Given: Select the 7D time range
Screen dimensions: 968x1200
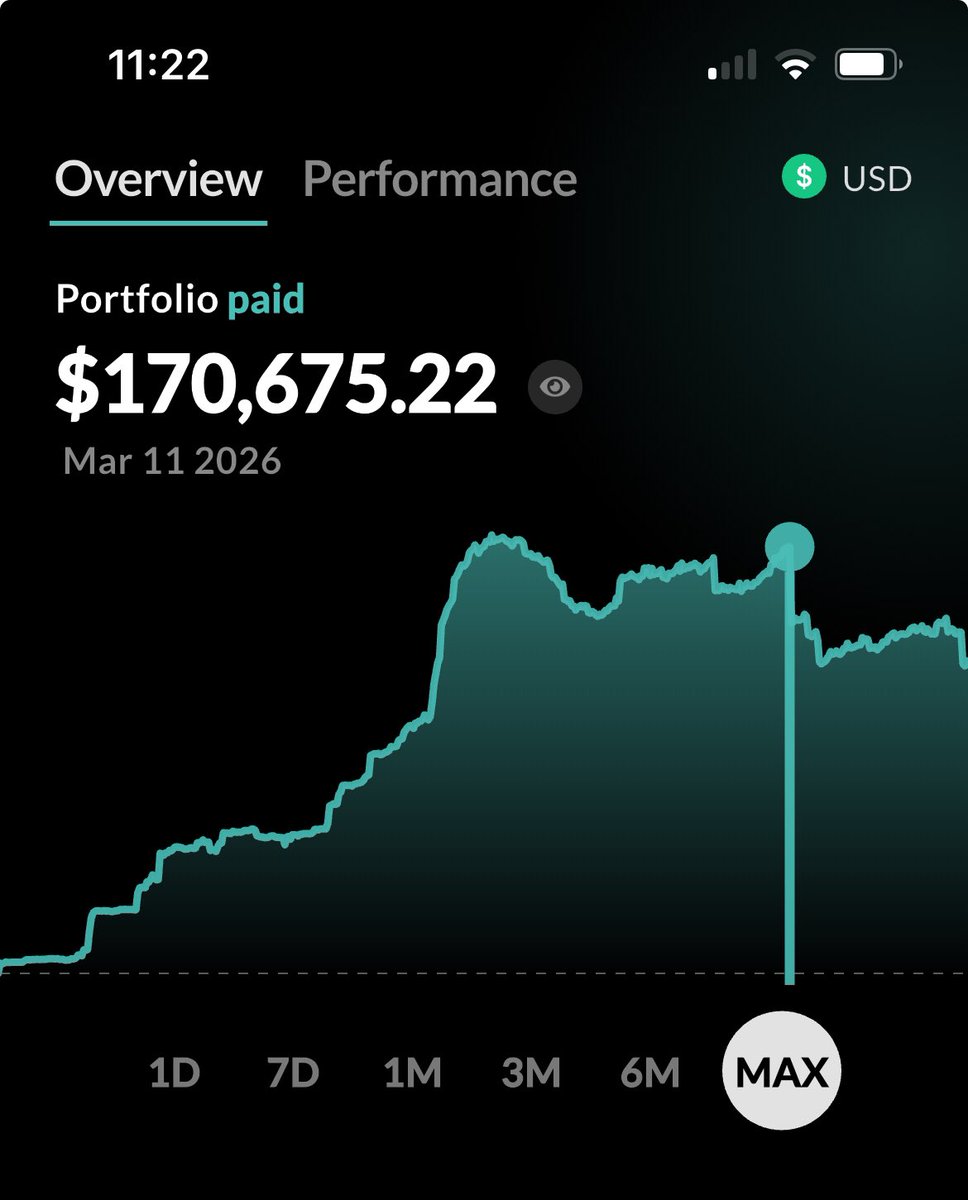Looking at the screenshot, I should [293, 1074].
